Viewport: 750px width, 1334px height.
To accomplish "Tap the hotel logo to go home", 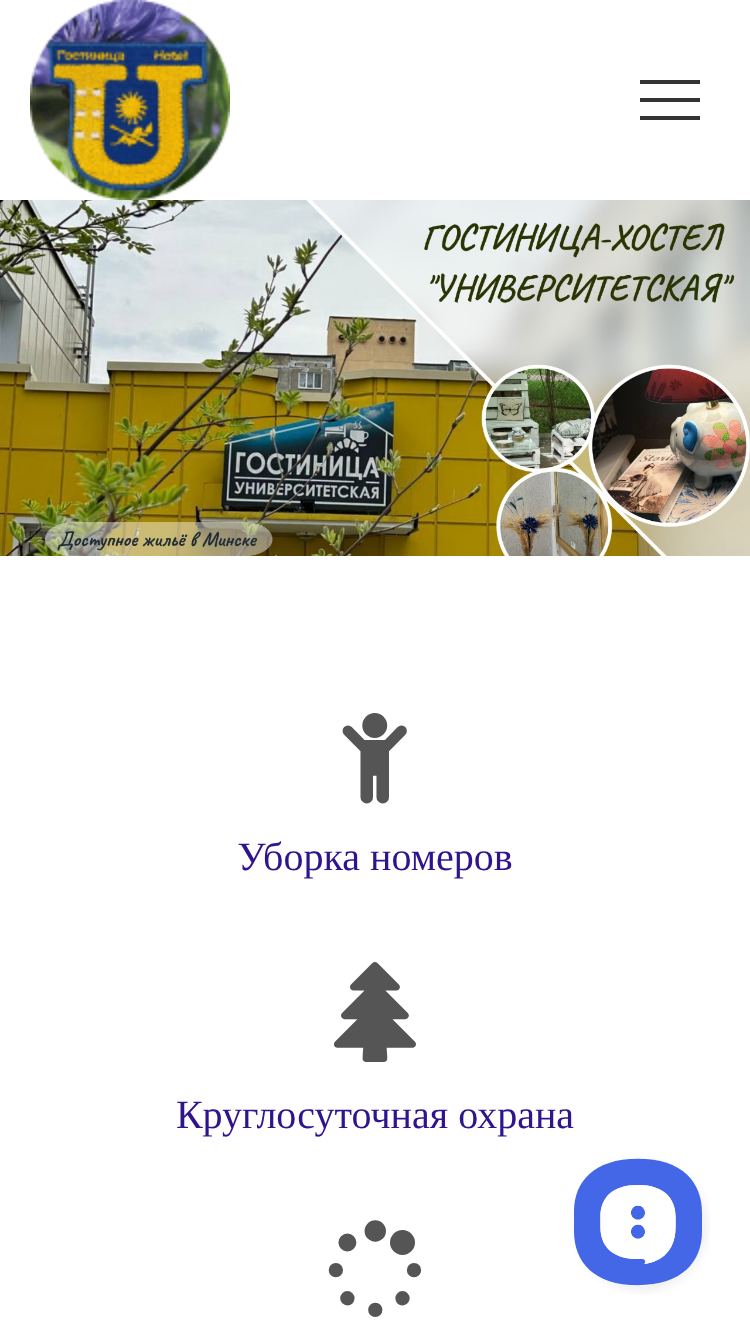I will point(130,99).
